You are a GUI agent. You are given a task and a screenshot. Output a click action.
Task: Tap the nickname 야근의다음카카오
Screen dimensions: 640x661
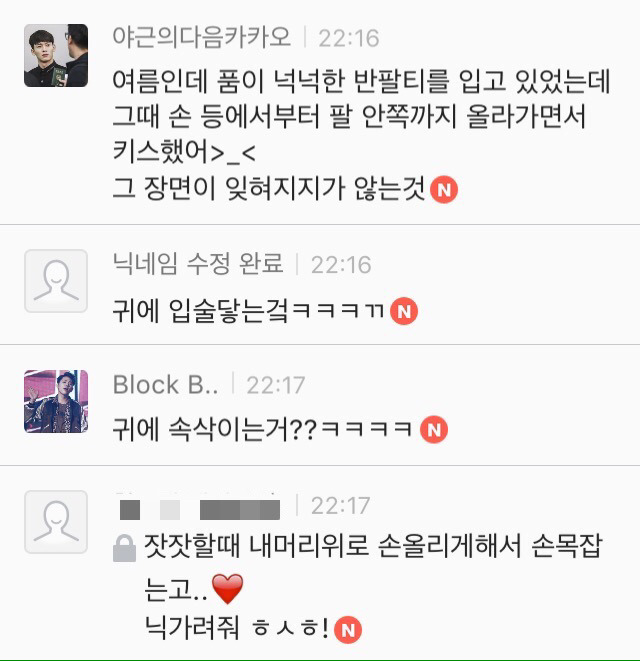pyautogui.click(x=204, y=37)
